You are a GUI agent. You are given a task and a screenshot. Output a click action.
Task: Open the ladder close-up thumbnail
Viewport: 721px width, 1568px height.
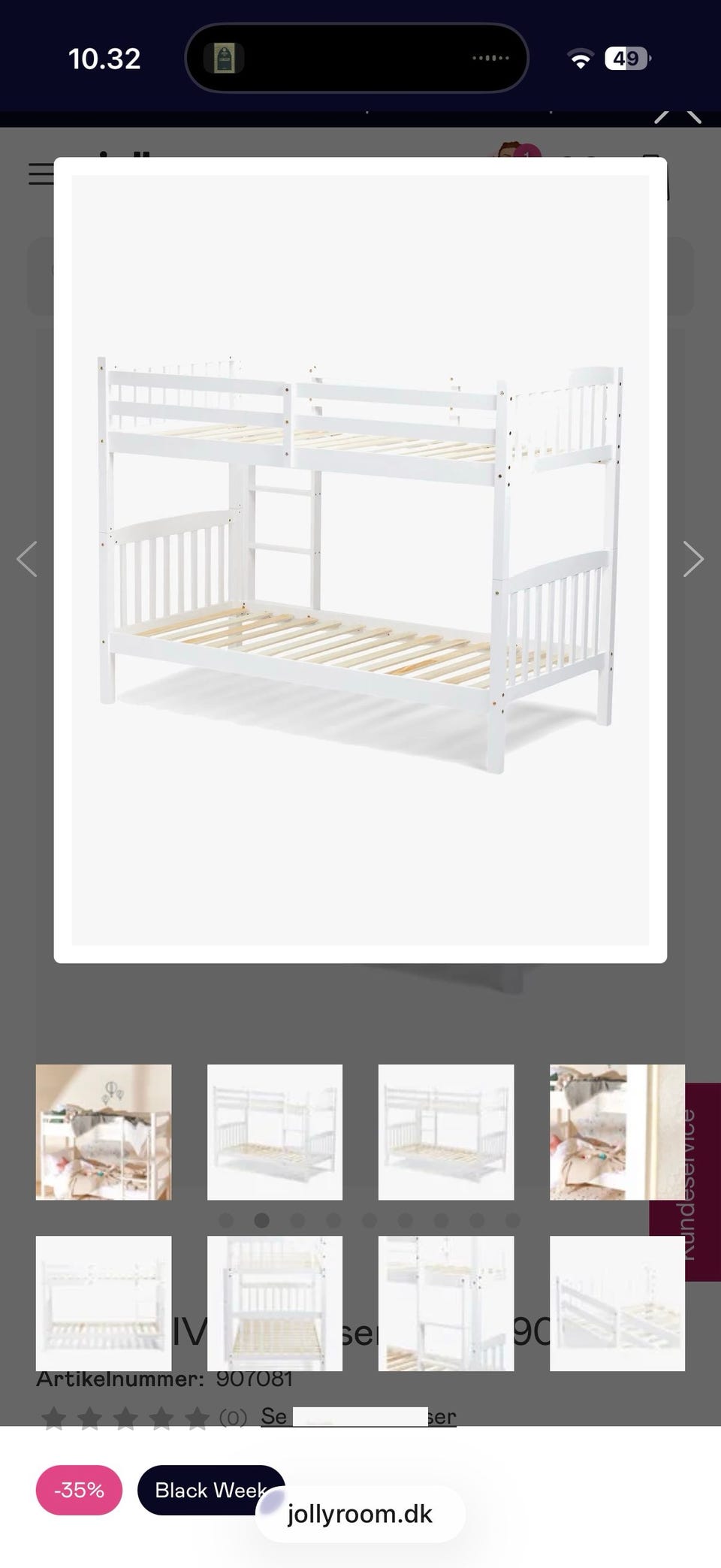[x=446, y=1303]
